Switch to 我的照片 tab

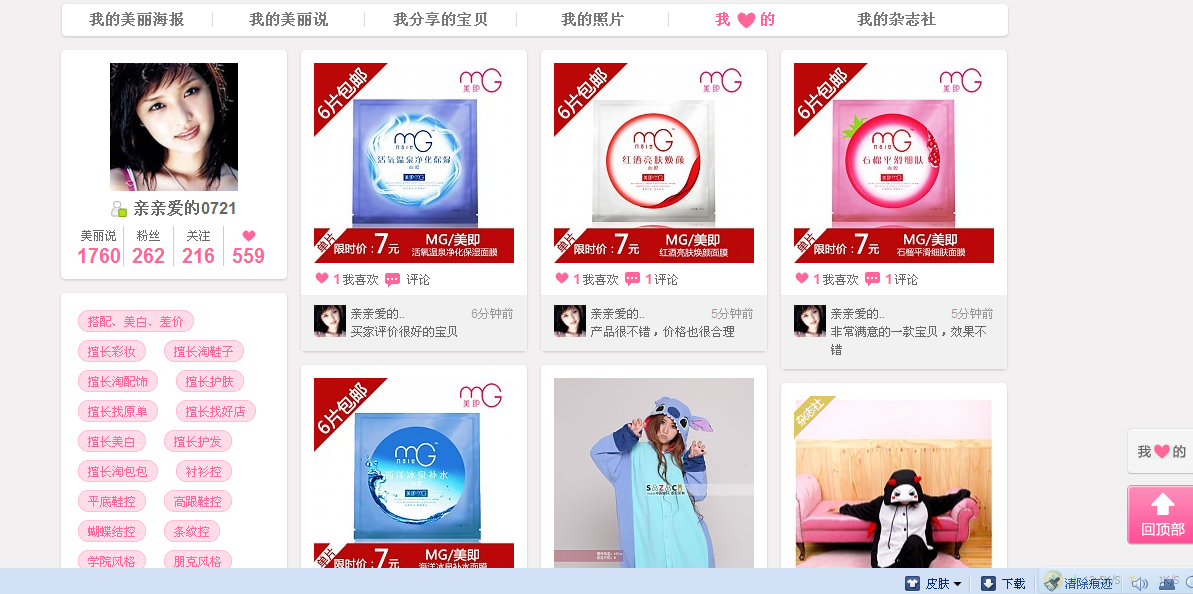592,19
